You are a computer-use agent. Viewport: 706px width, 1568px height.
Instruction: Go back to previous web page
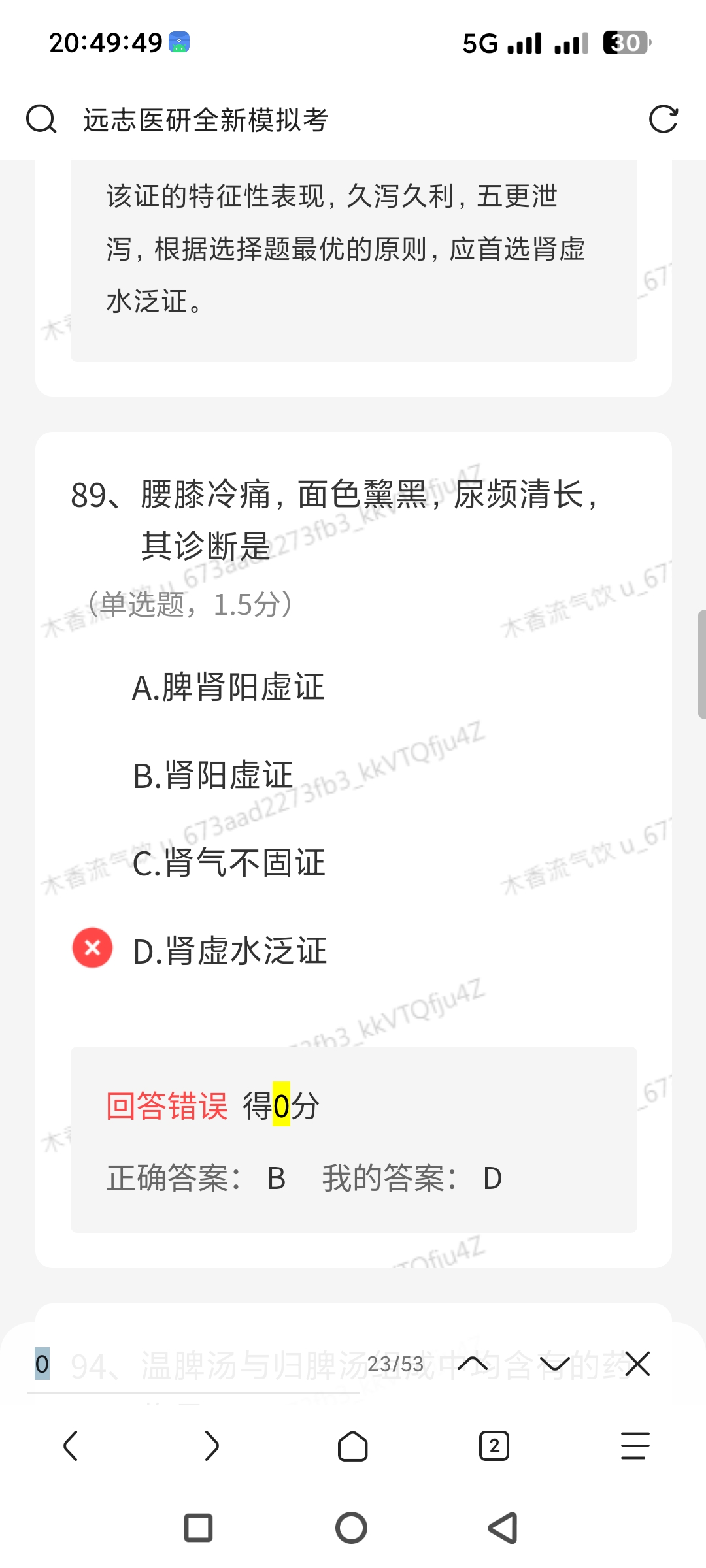(71, 1446)
